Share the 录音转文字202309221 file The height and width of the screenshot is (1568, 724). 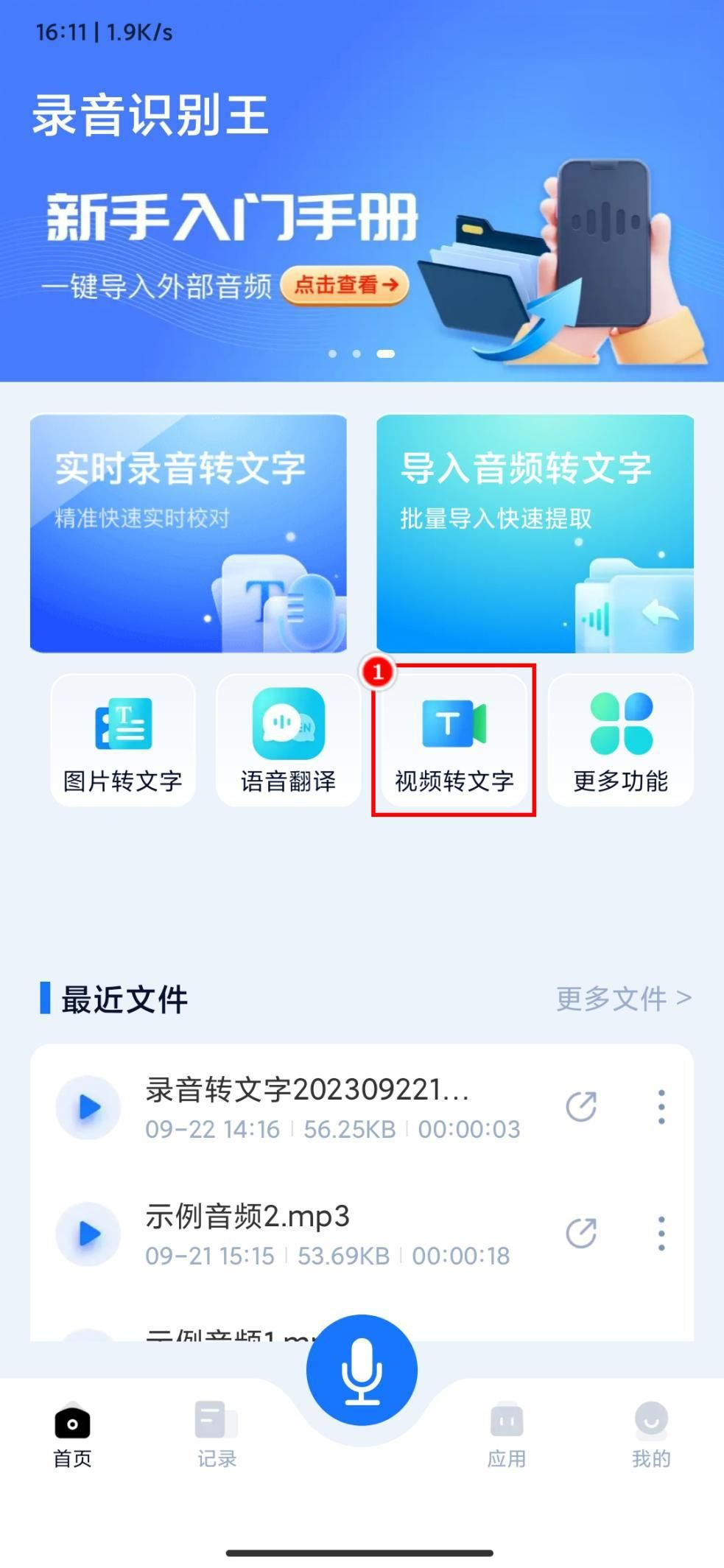581,1107
